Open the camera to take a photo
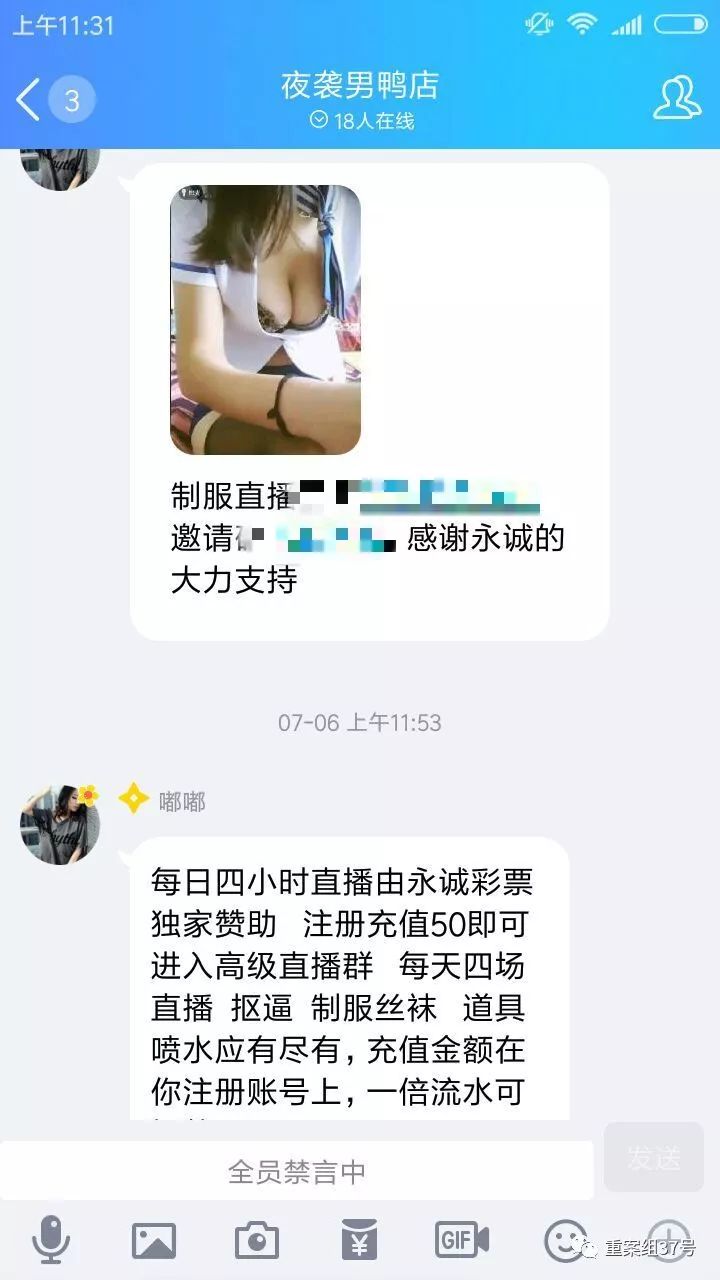Viewport: 720px width, 1280px height. point(257,1241)
